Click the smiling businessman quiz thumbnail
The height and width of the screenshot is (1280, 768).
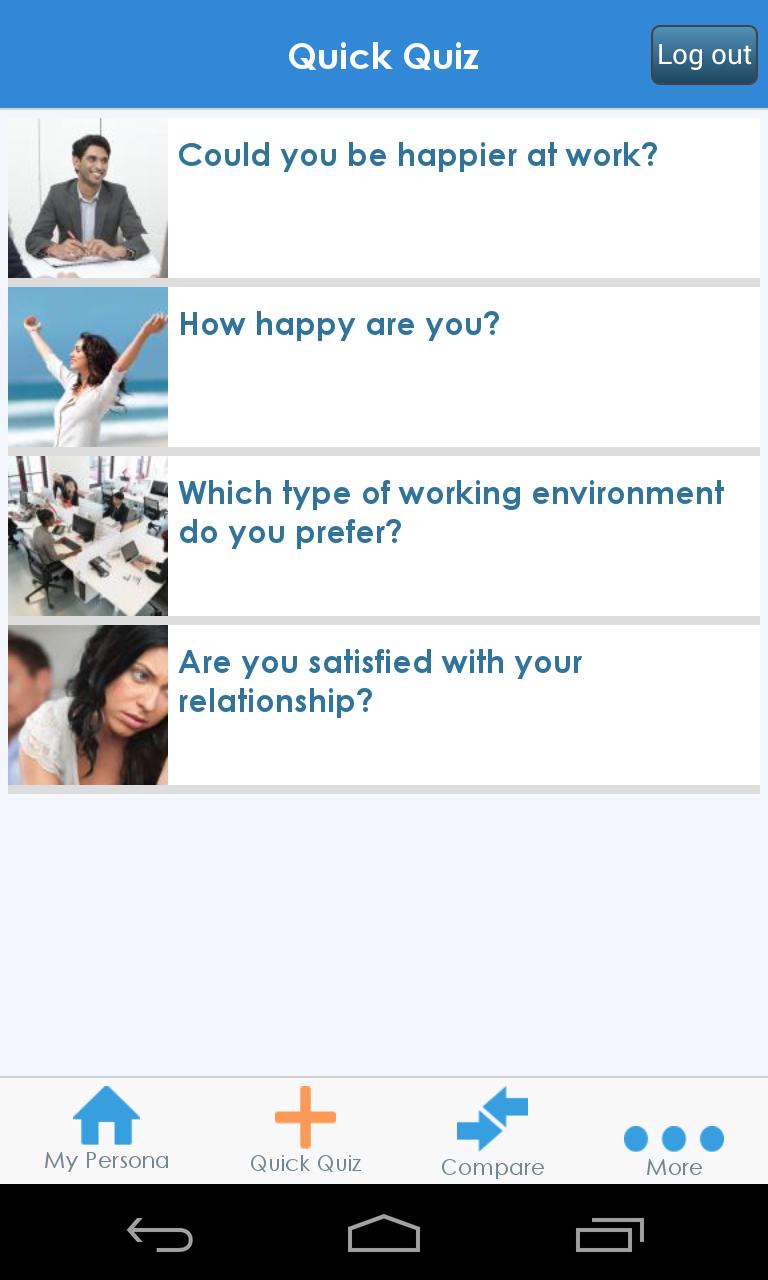coord(88,196)
